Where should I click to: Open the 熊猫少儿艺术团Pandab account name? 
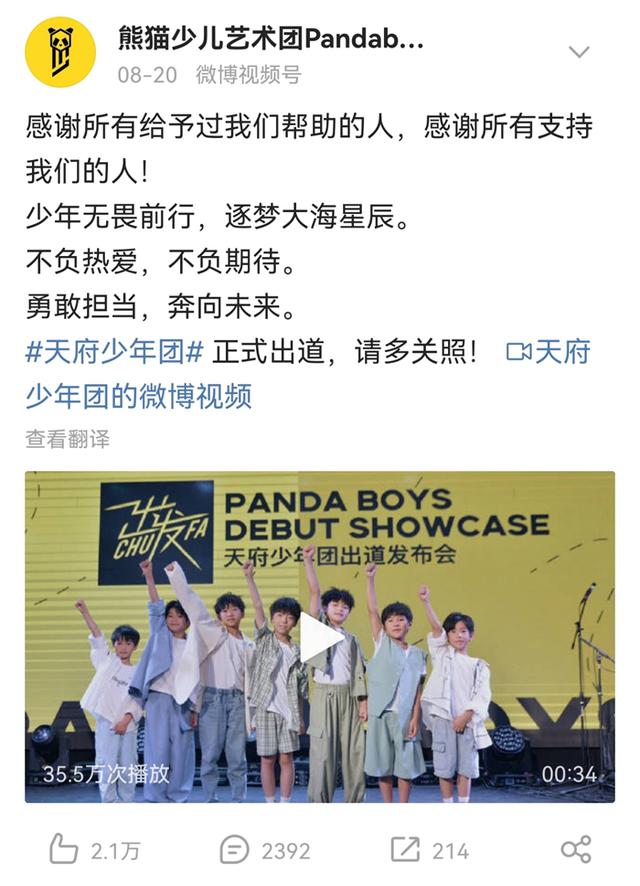pyautogui.click(x=270, y=40)
